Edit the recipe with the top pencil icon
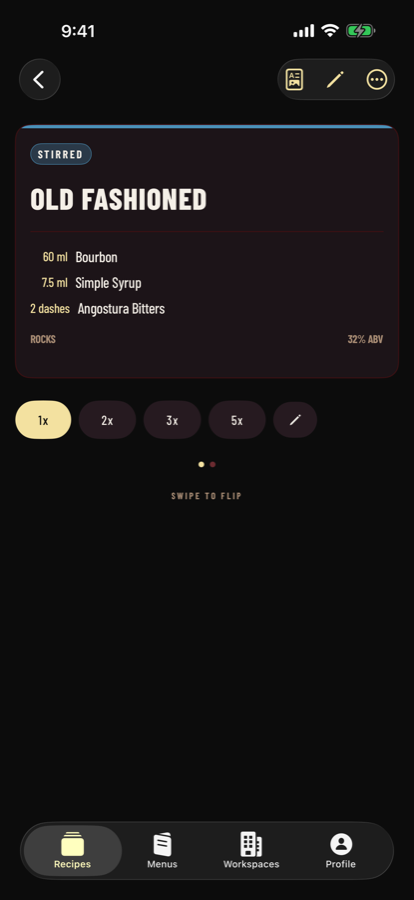Screen dimensions: 414x900 click(335, 80)
